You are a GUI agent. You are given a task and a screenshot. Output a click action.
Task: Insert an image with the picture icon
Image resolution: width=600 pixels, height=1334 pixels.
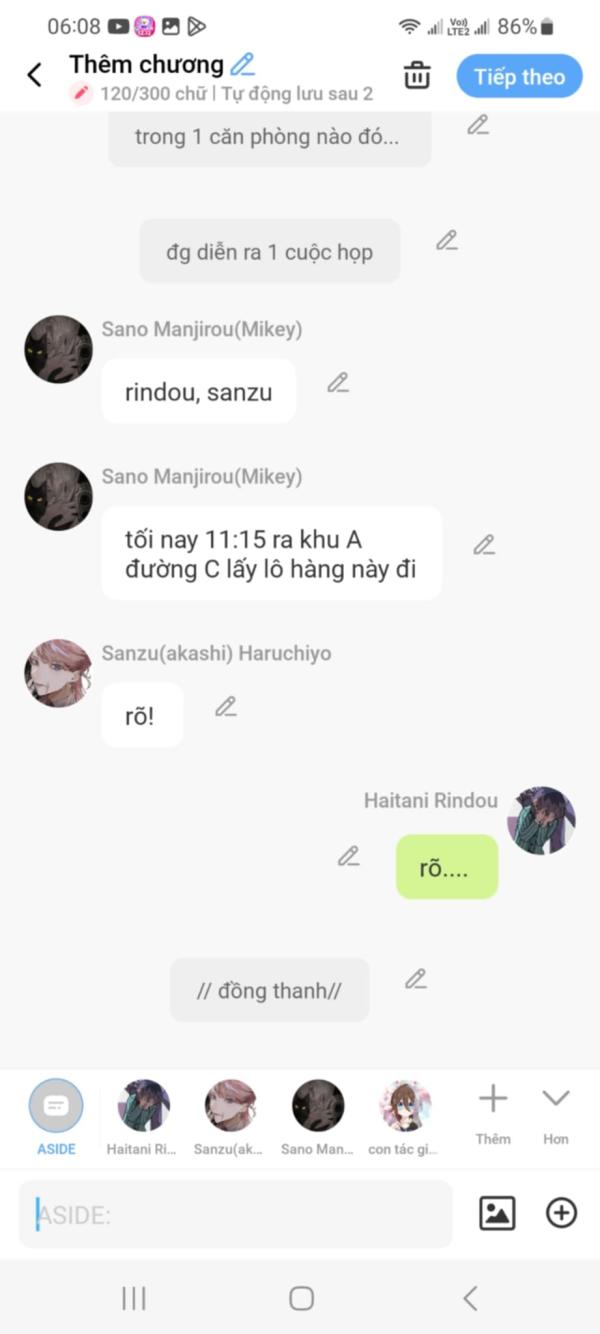pos(497,1213)
